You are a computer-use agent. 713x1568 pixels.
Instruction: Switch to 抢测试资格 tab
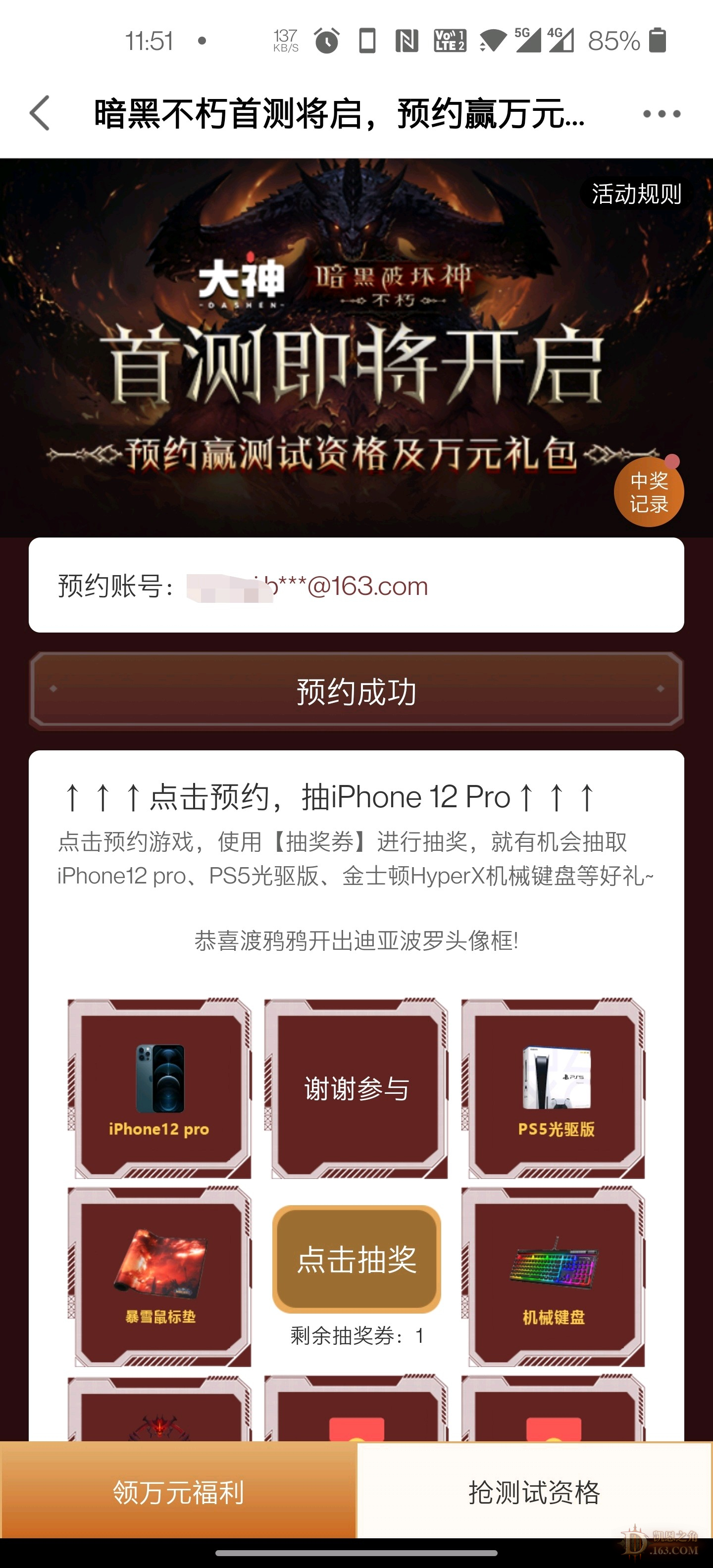pos(534,1492)
